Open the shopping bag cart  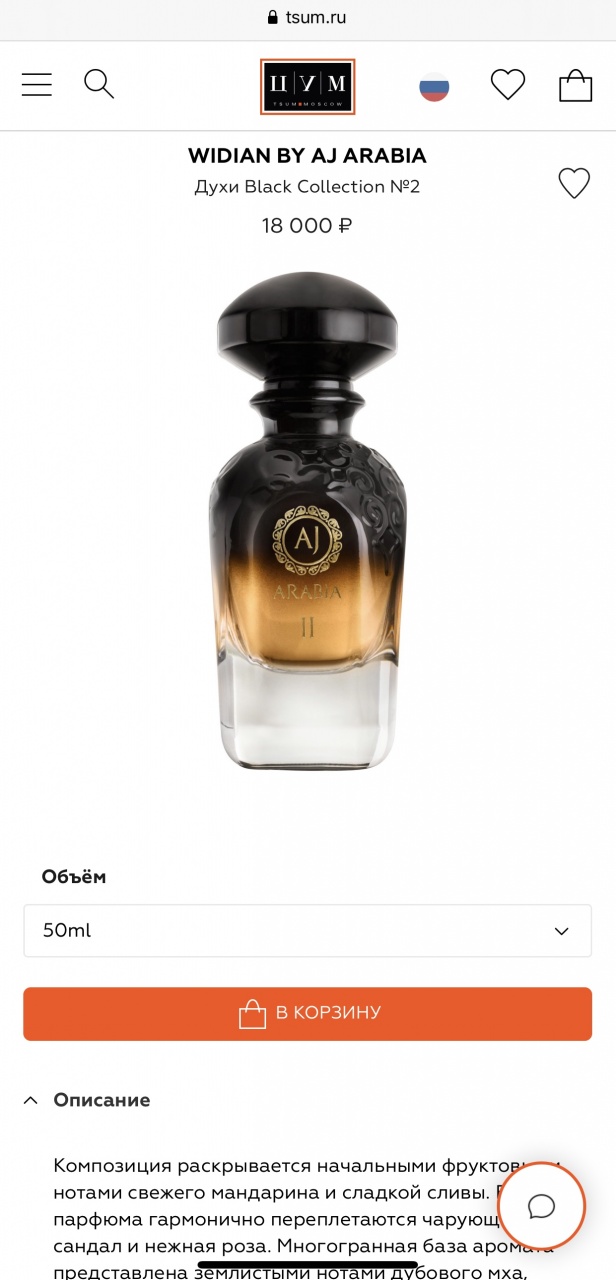[575, 85]
